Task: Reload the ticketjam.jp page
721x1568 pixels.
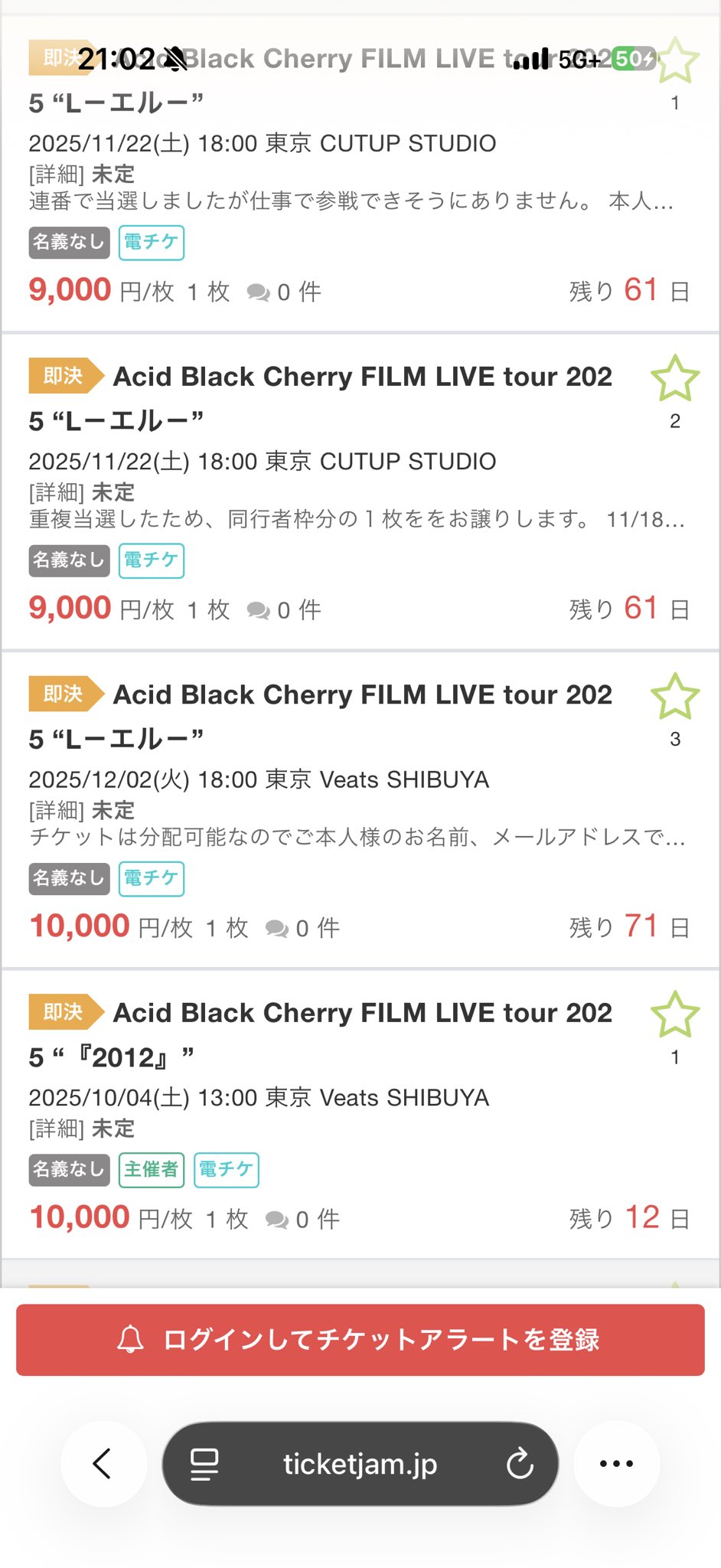Action: click(520, 1464)
